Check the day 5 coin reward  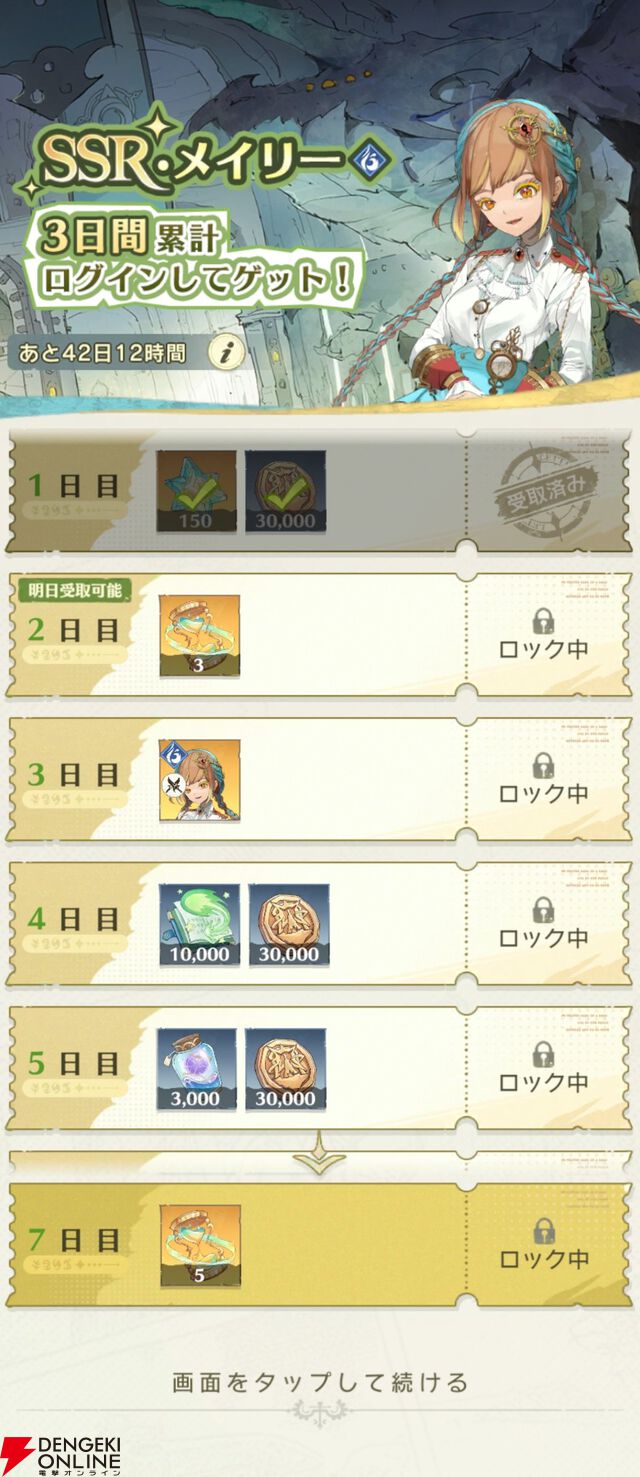point(285,1069)
